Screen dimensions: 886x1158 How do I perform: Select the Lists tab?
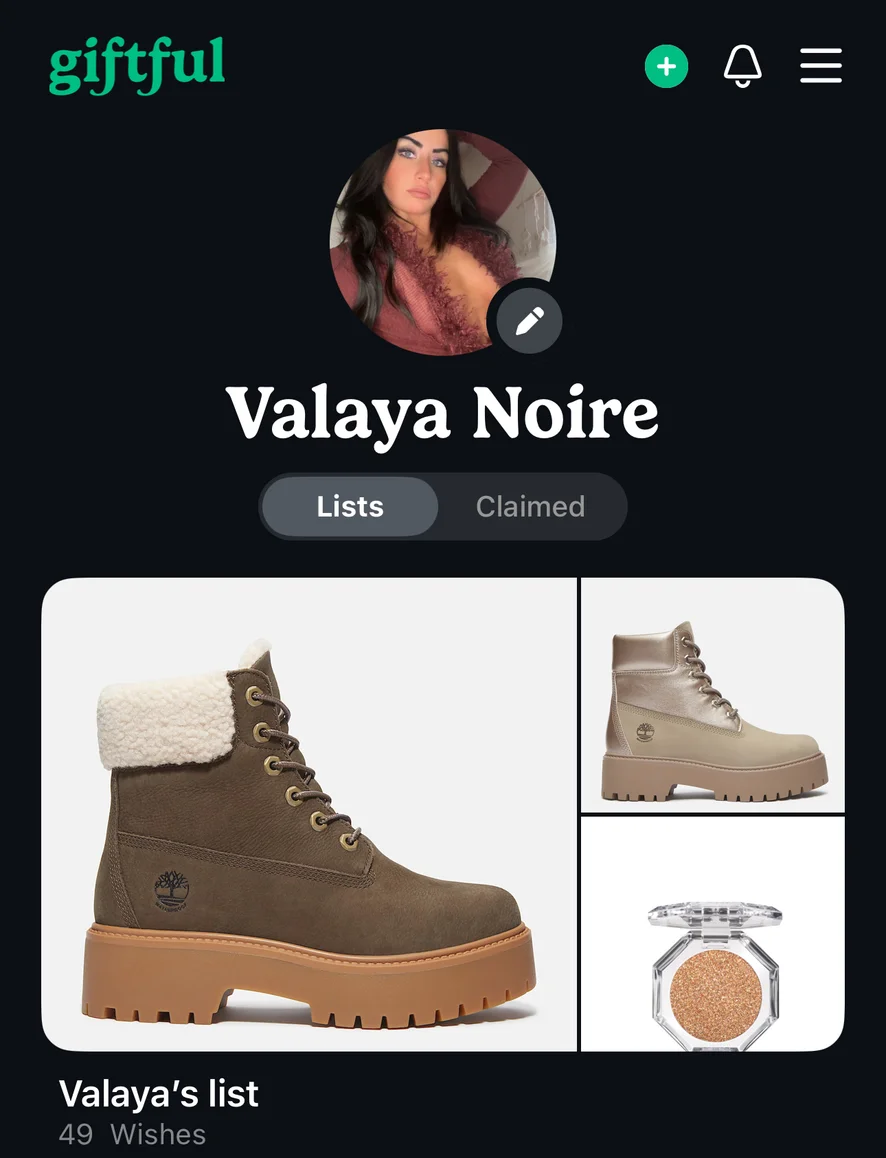pyautogui.click(x=350, y=506)
